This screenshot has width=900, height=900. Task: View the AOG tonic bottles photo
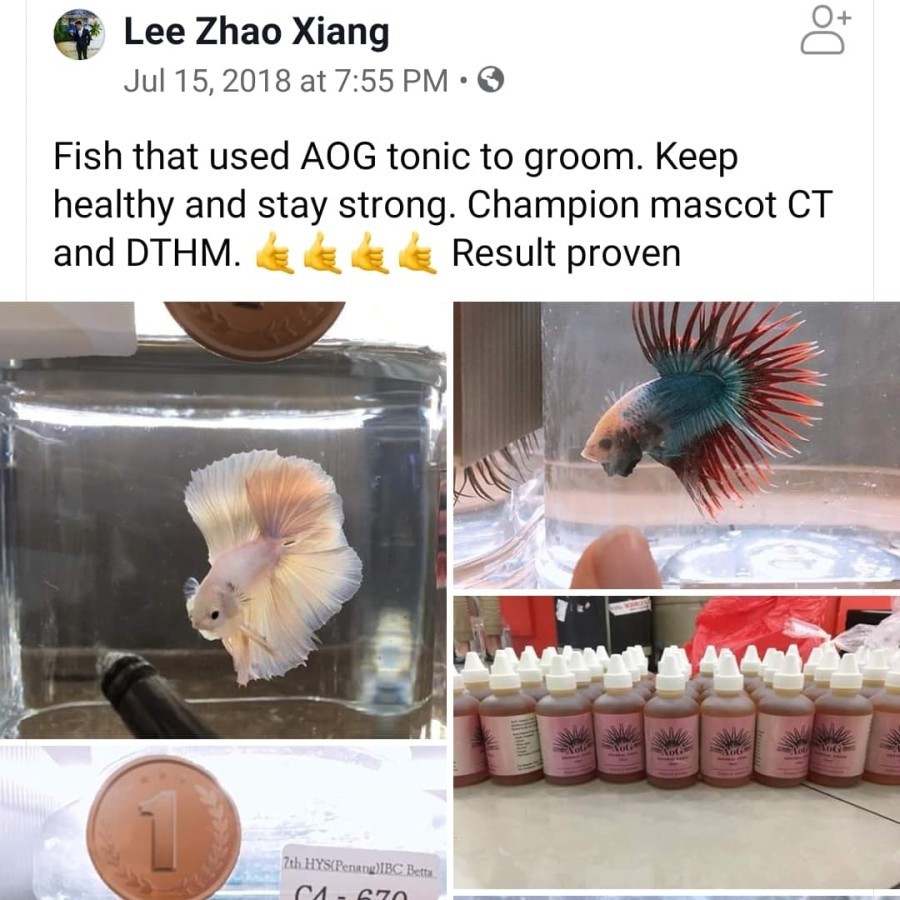point(676,740)
